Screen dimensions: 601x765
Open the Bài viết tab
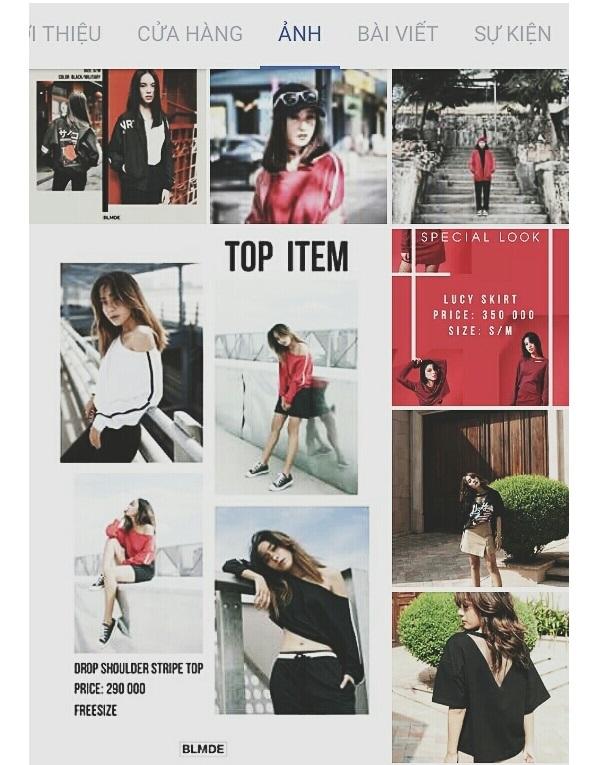click(x=397, y=33)
